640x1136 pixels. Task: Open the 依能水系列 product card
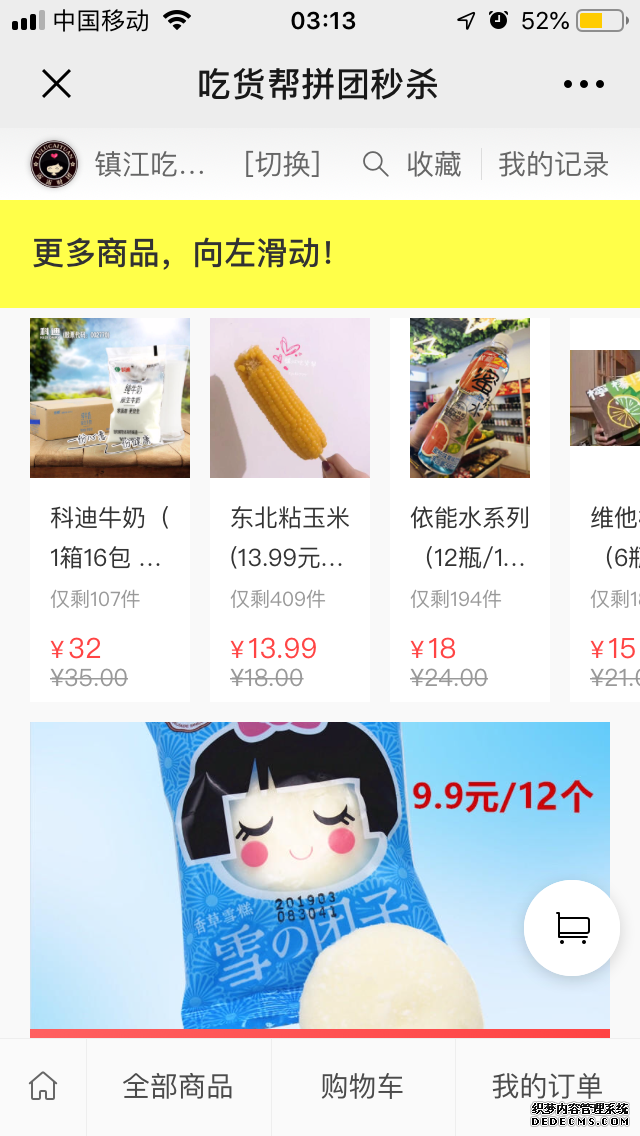tap(470, 509)
